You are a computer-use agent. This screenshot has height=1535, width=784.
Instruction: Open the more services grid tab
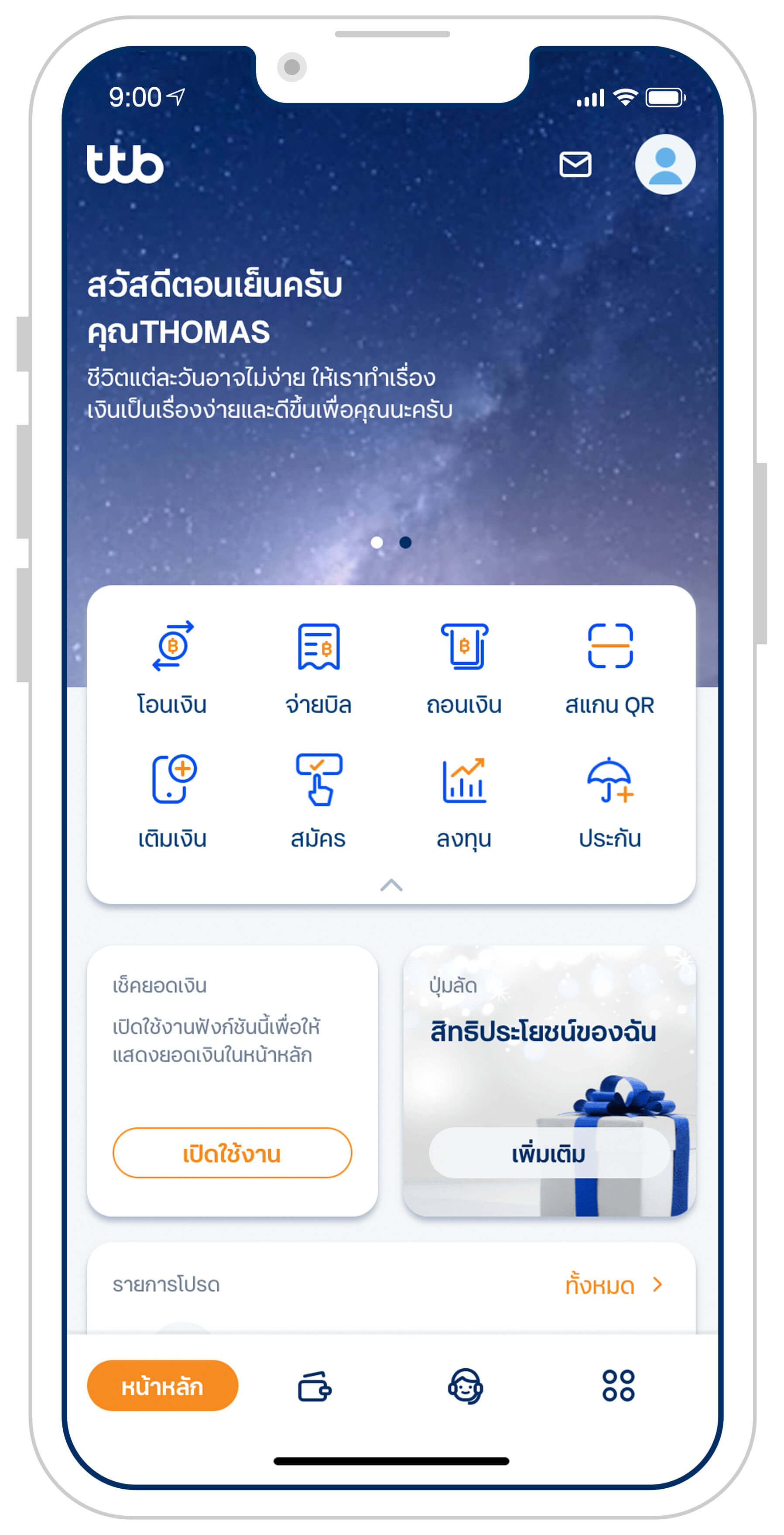point(618,1385)
